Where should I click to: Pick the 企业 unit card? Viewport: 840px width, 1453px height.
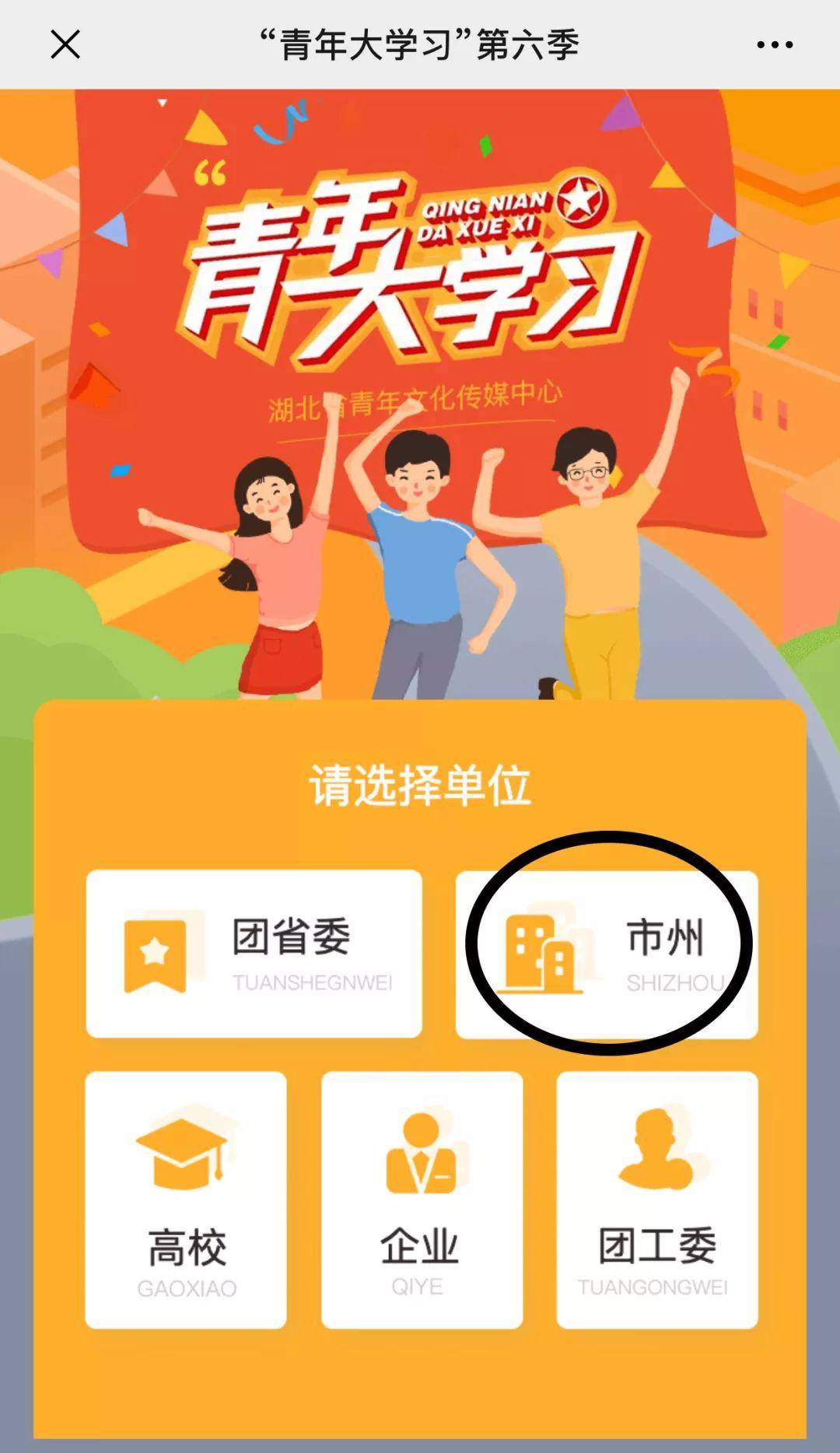click(x=422, y=1199)
